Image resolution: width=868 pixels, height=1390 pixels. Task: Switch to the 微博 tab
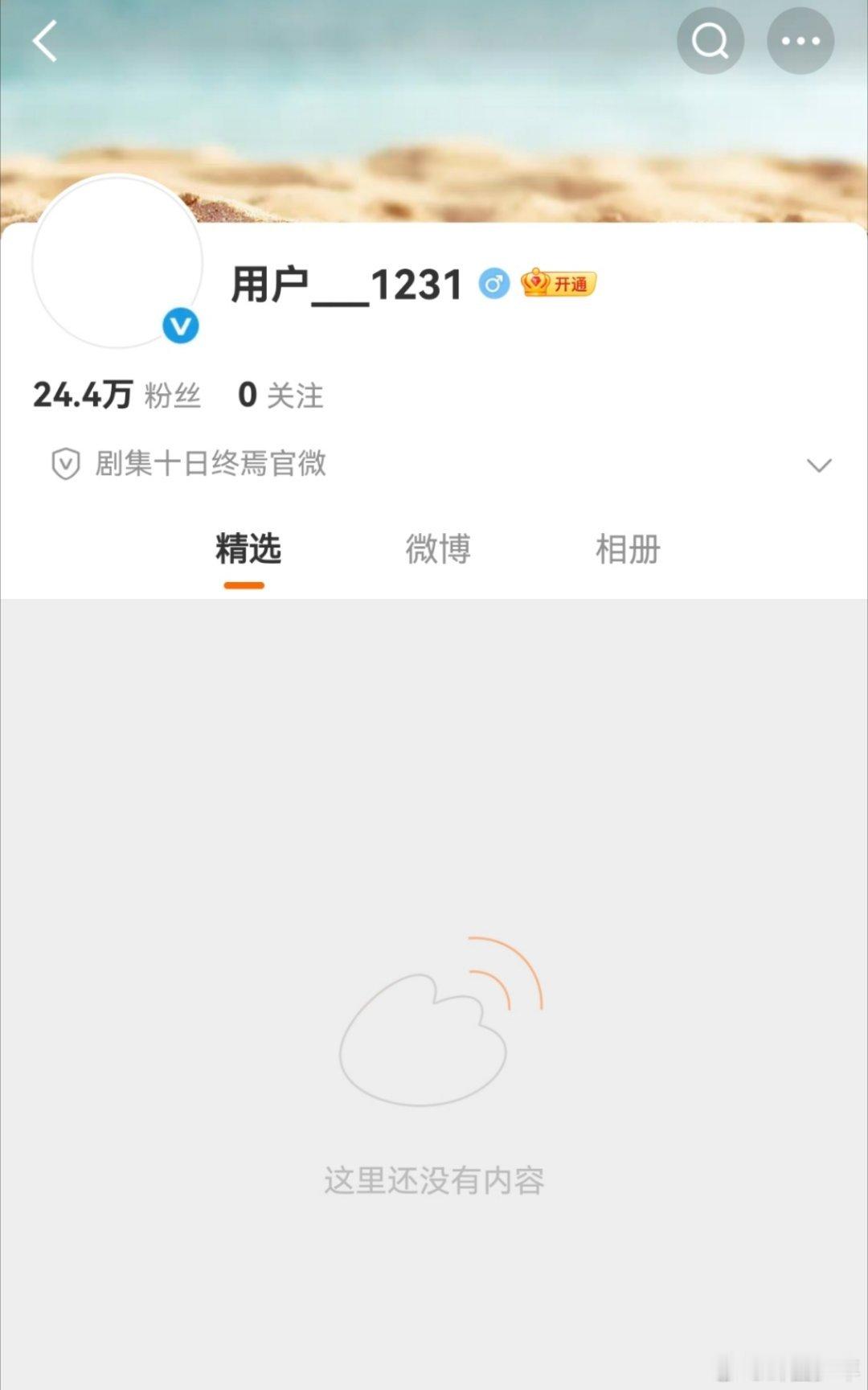pyautogui.click(x=437, y=549)
